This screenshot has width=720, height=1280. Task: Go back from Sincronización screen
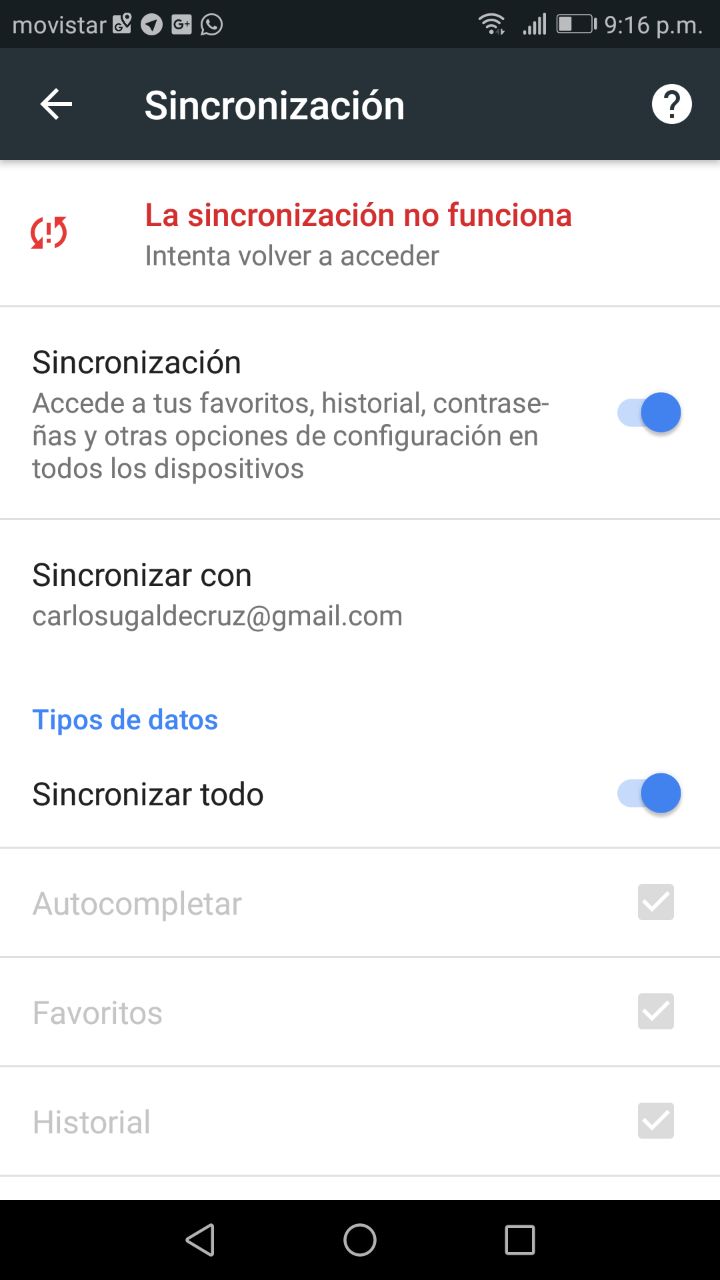pos(56,104)
